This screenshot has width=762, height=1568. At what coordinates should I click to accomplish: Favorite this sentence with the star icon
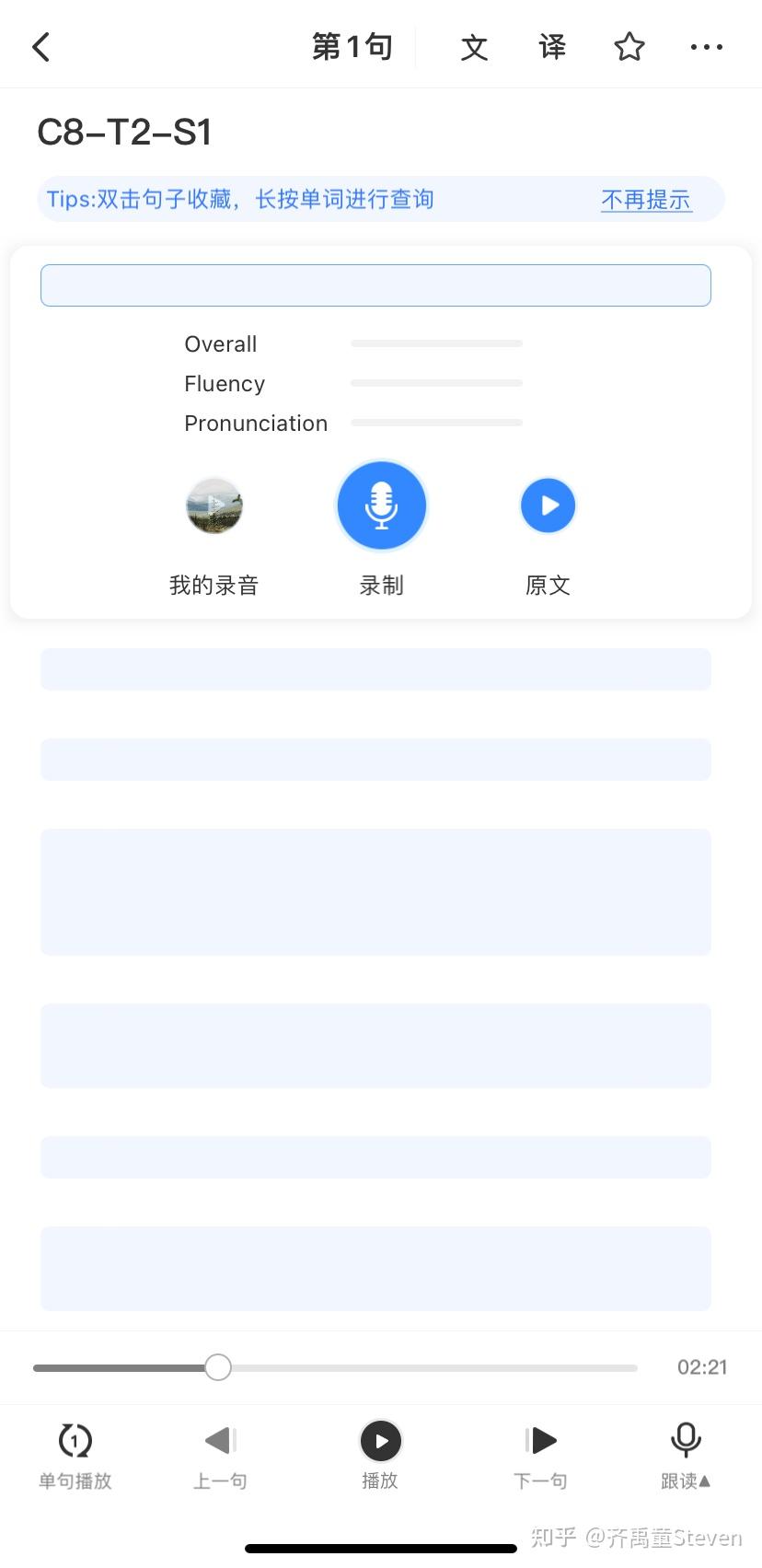click(629, 47)
